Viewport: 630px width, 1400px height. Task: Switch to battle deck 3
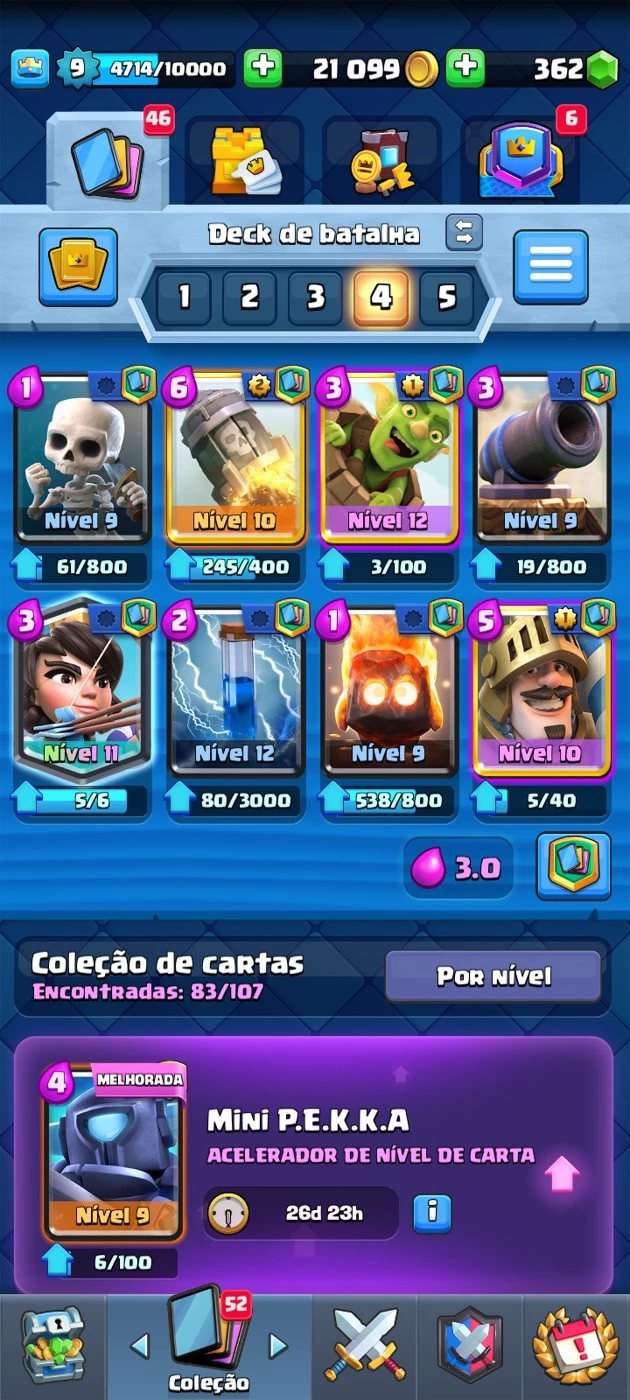(315, 298)
